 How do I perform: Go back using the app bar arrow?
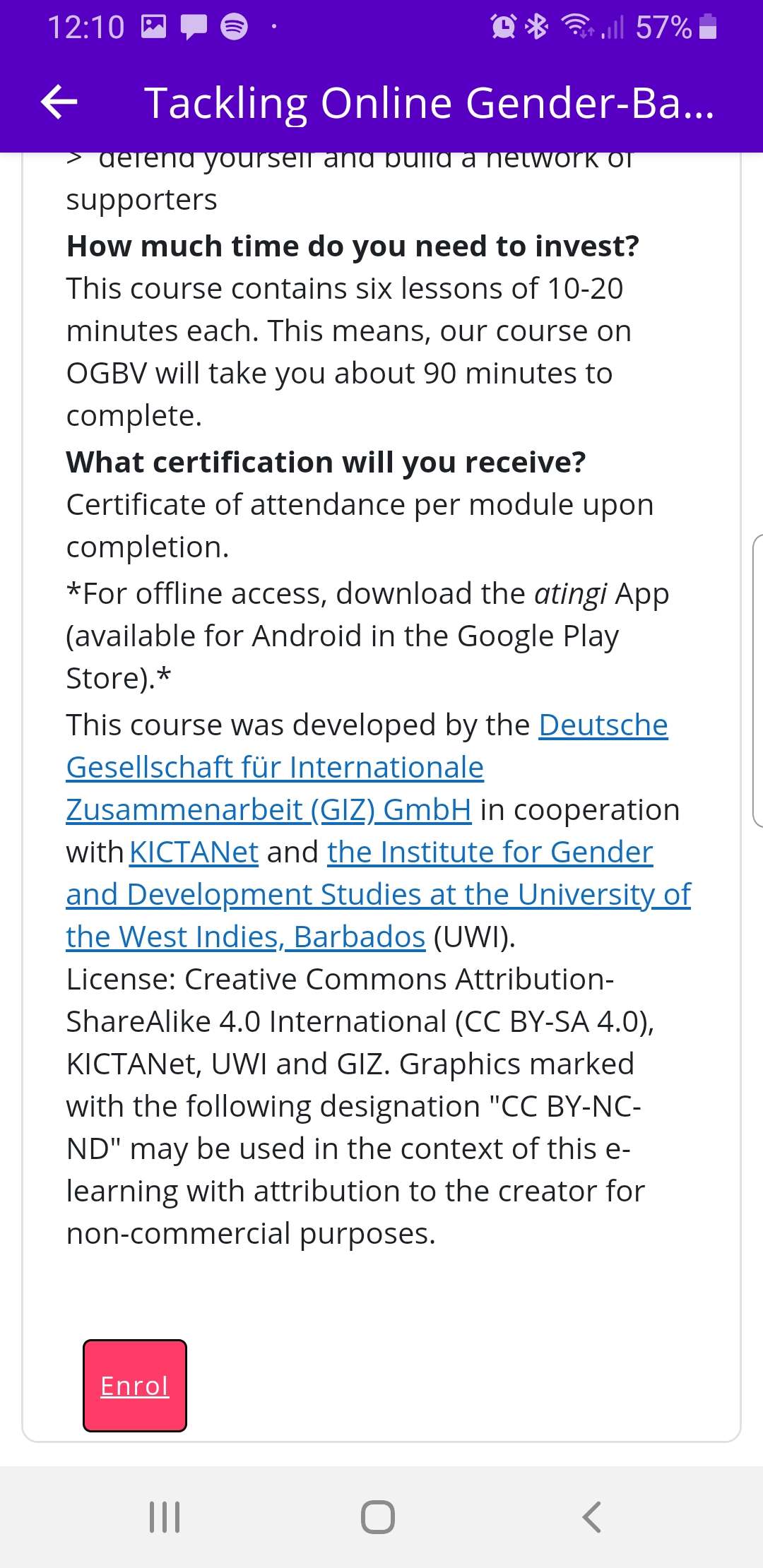[x=59, y=102]
